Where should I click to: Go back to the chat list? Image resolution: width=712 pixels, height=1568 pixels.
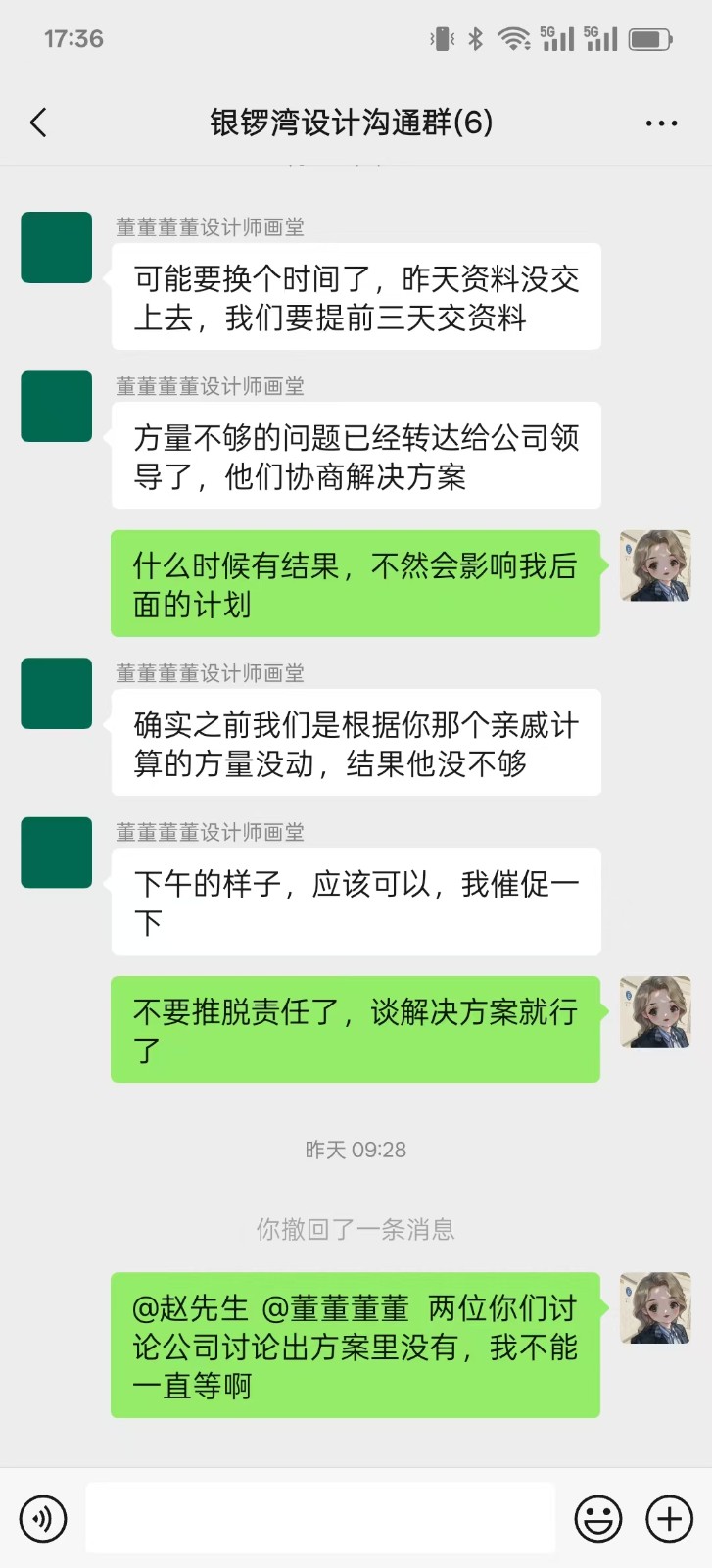[x=39, y=122]
